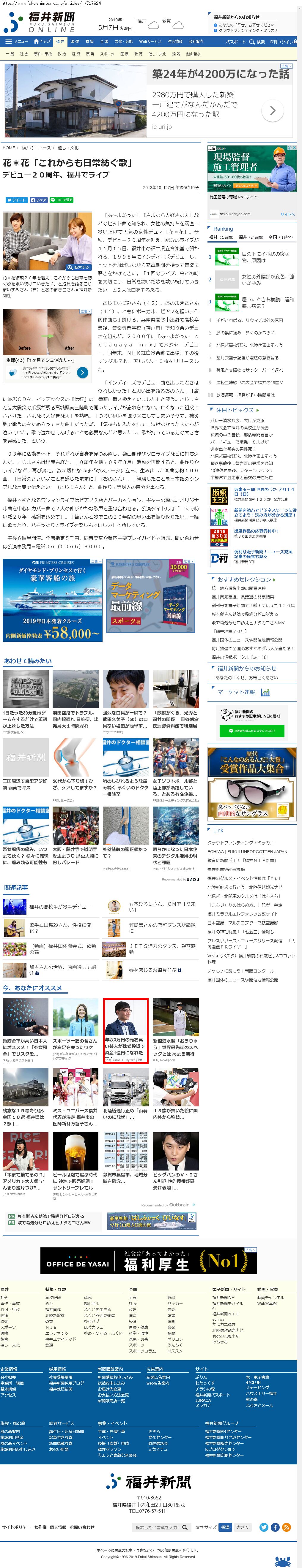Open the 検索 search in the nav bar
The image size is (302, 1568).
click(x=256, y=42)
